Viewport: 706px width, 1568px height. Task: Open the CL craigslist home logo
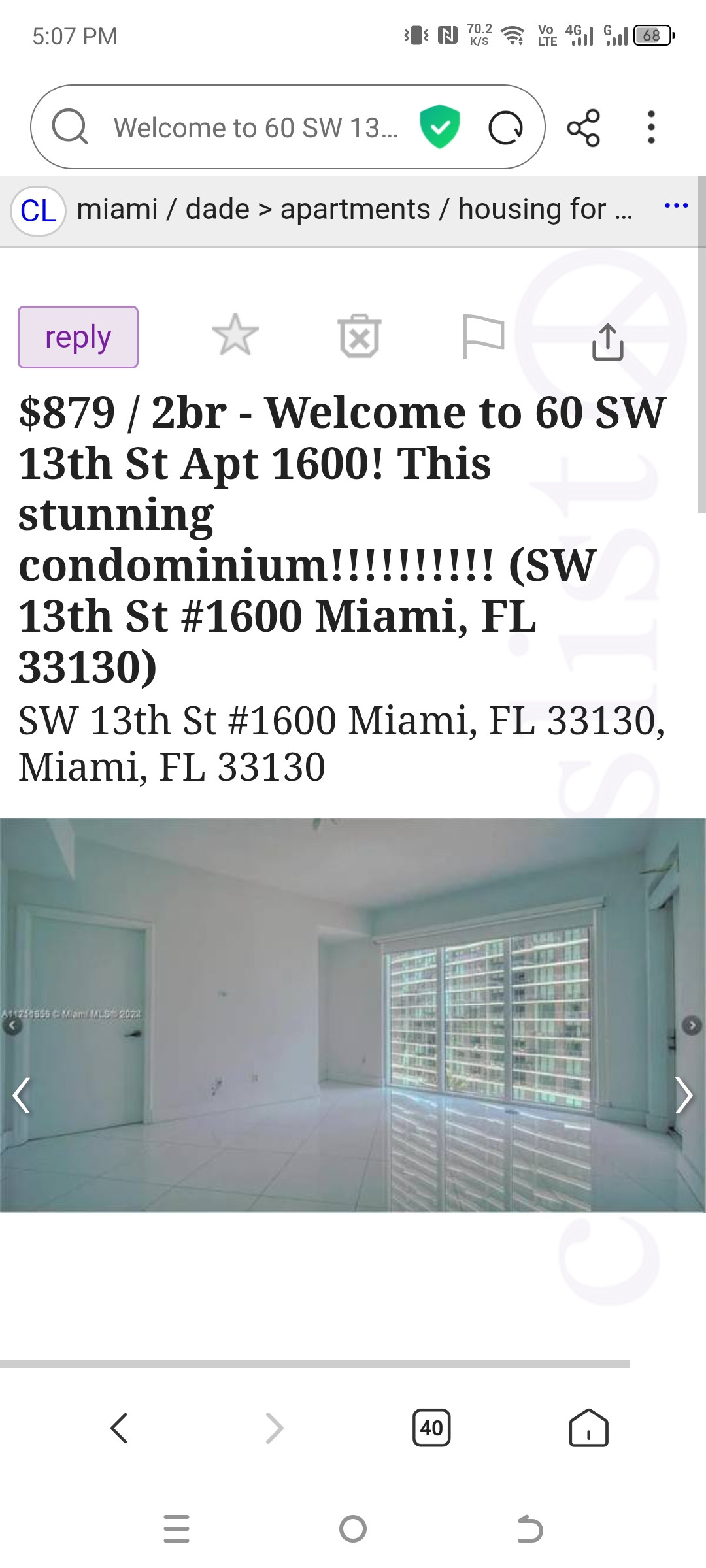38,211
